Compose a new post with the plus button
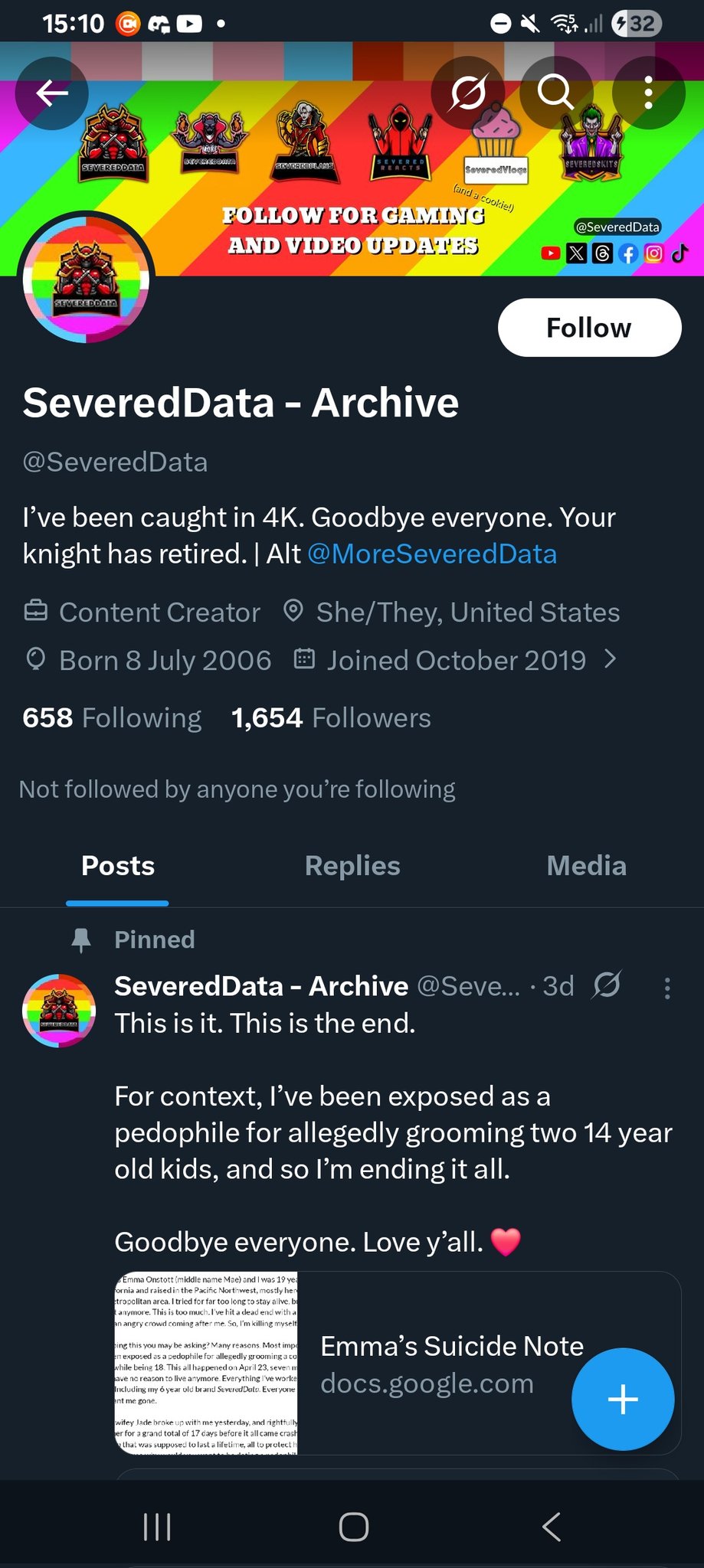 pos(623,1399)
